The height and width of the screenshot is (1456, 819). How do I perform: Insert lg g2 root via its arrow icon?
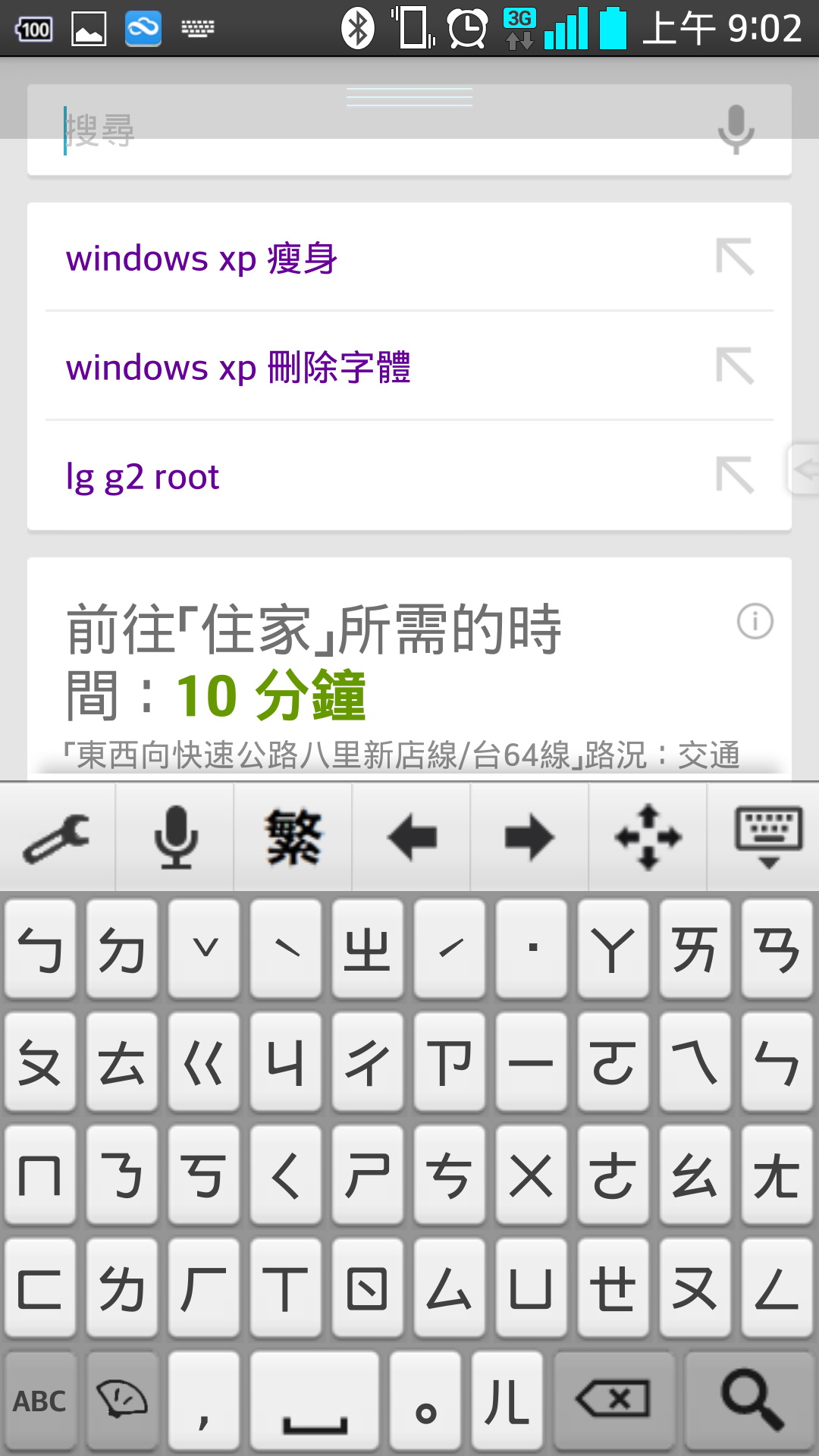pos(735,475)
